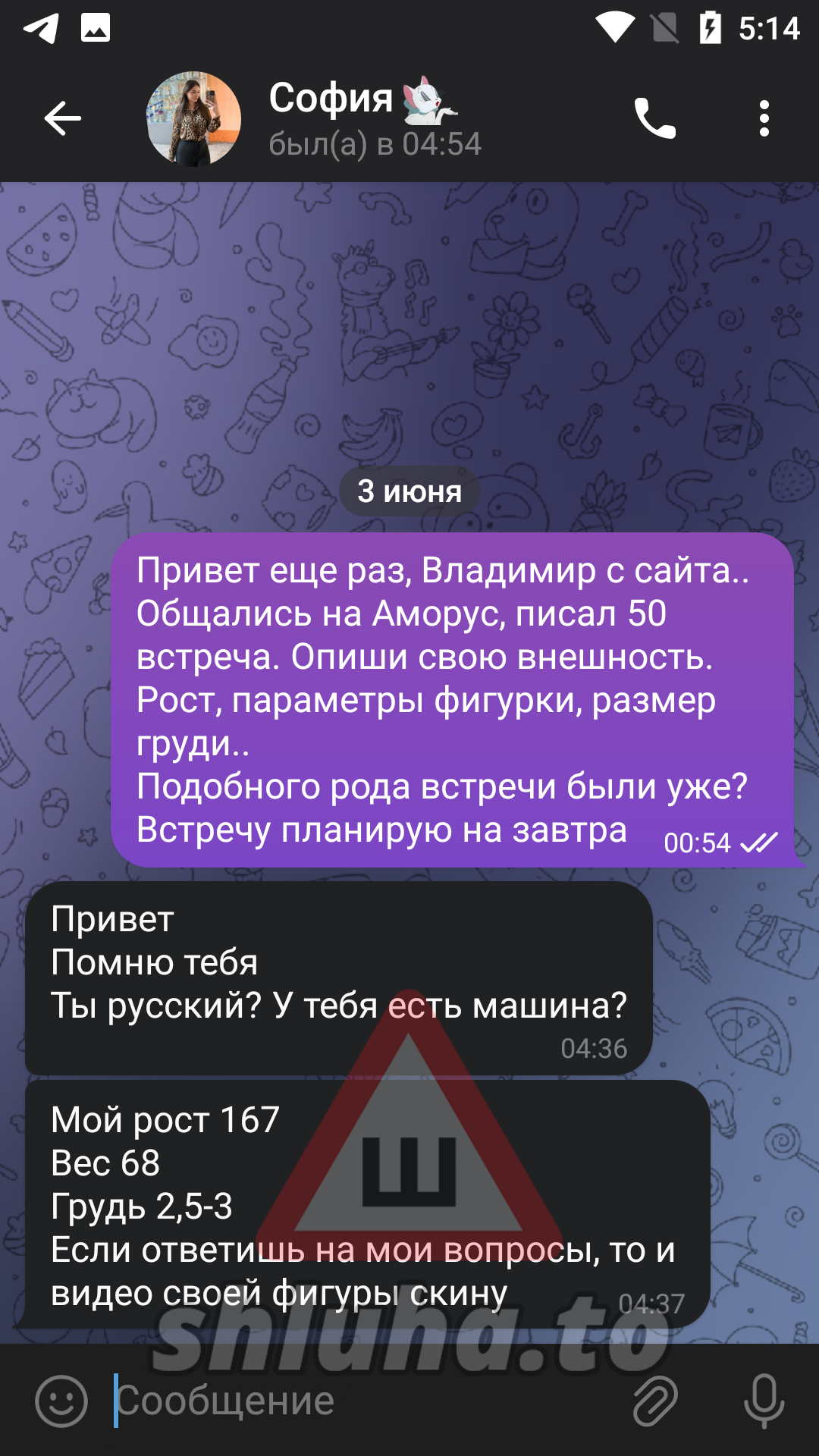This screenshot has height=1456, width=819.
Task: Record a voice message with the microphone
Action: [x=764, y=1401]
